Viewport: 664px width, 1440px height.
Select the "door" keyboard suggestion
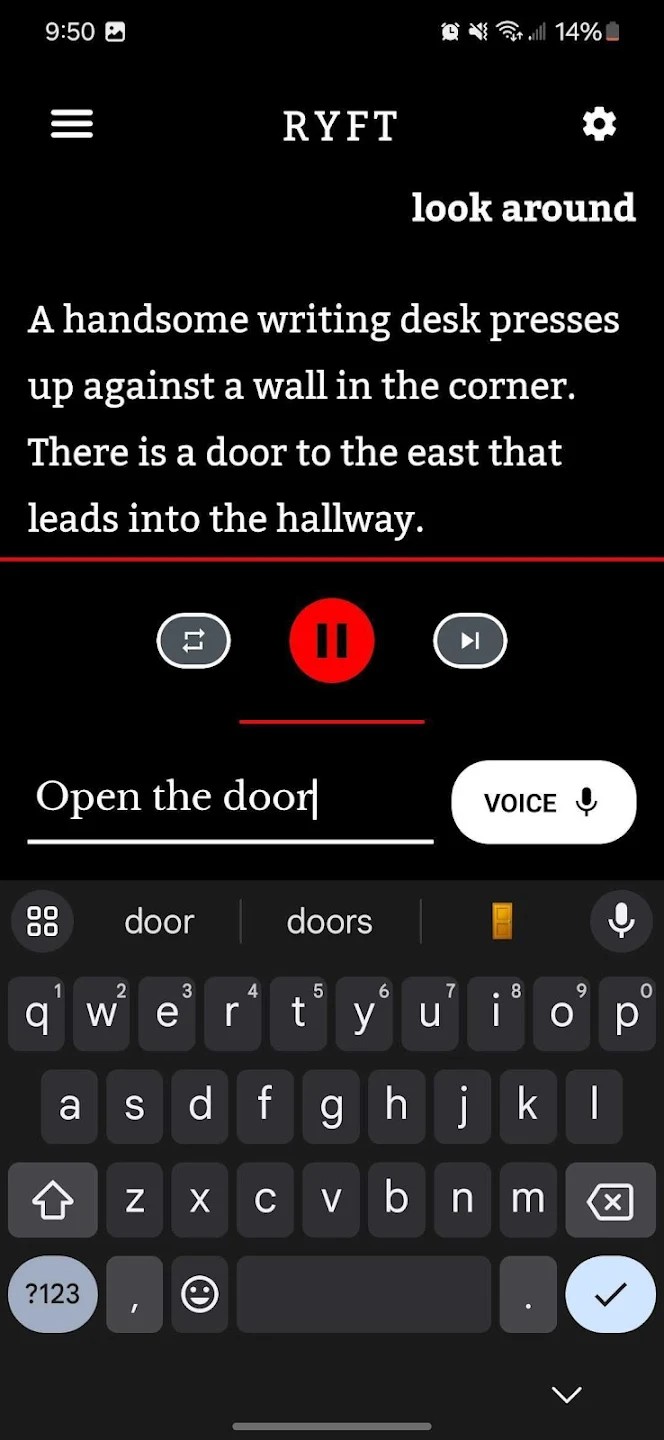click(x=159, y=921)
